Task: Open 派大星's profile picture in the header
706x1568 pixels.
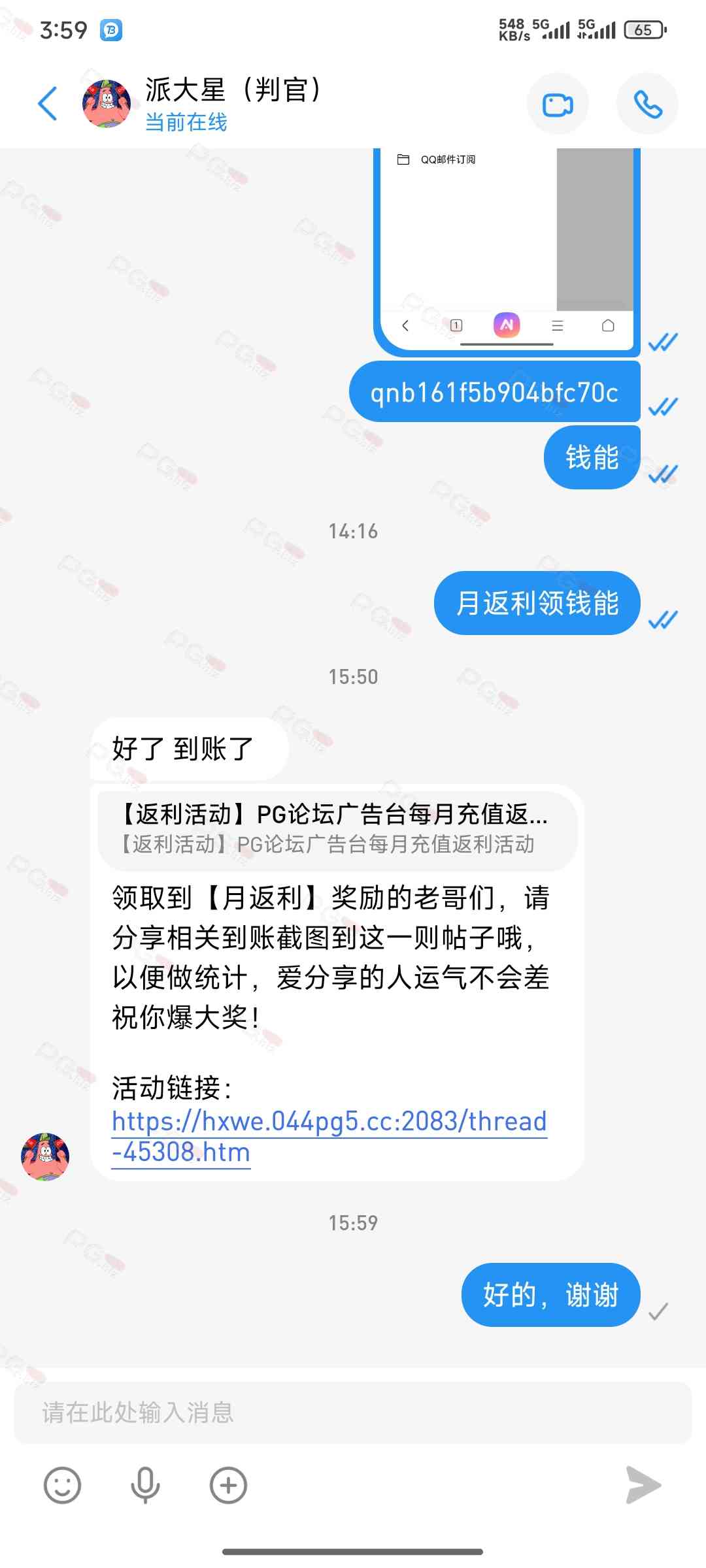Action: click(107, 104)
